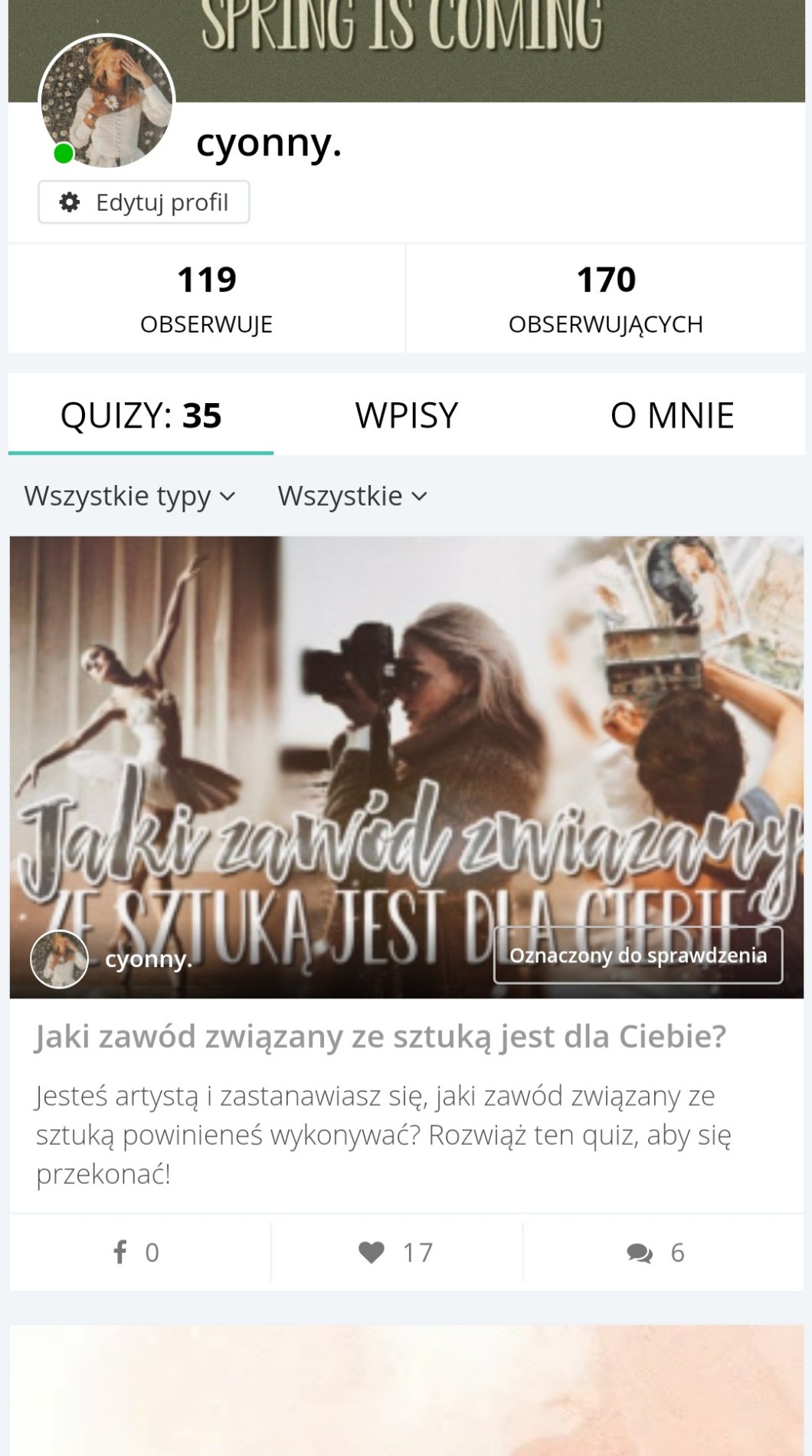Screen dimensions: 812x1456
Task: Switch to the O MNIE tab
Action: click(672, 415)
